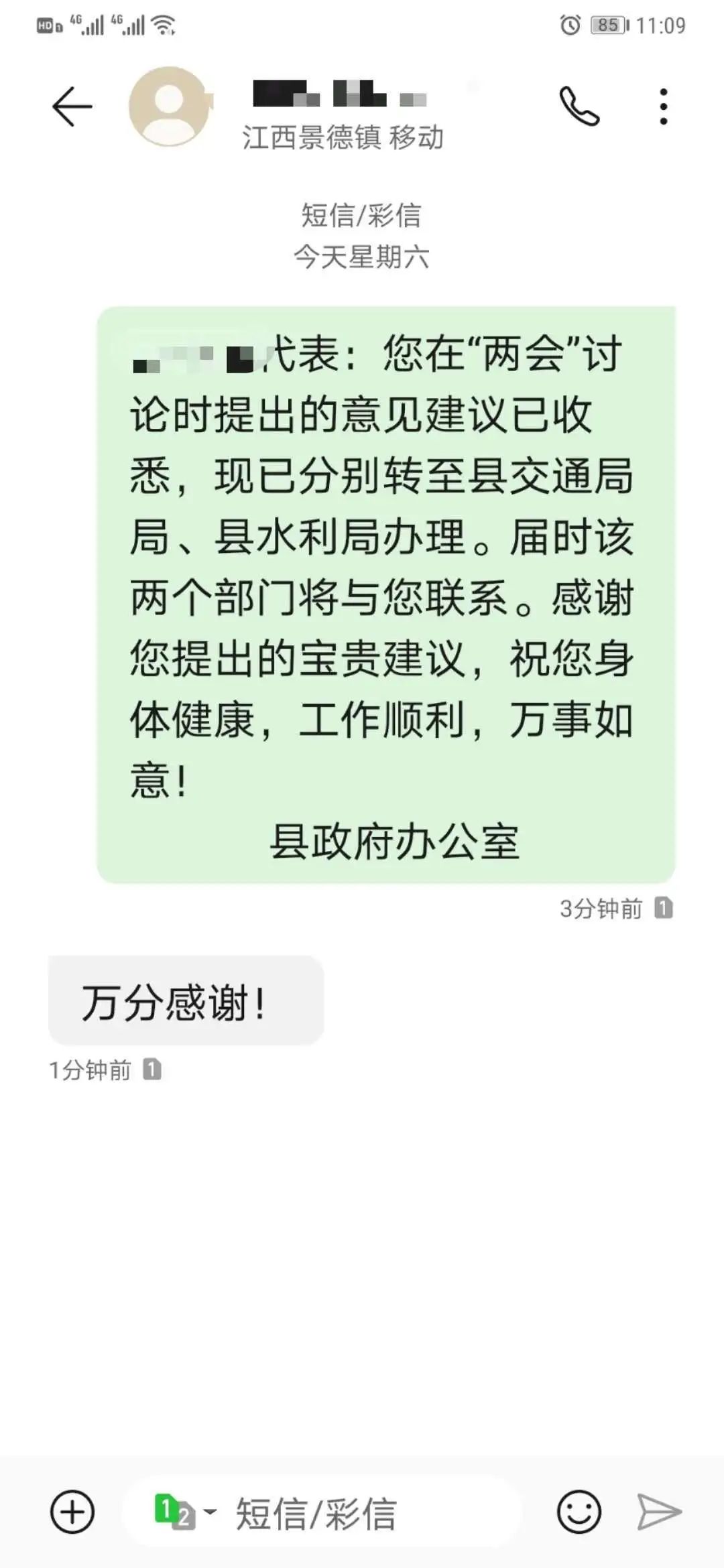Focus the 短信/彩信 message input
This screenshot has width=724, height=1568.
click(x=362, y=1512)
